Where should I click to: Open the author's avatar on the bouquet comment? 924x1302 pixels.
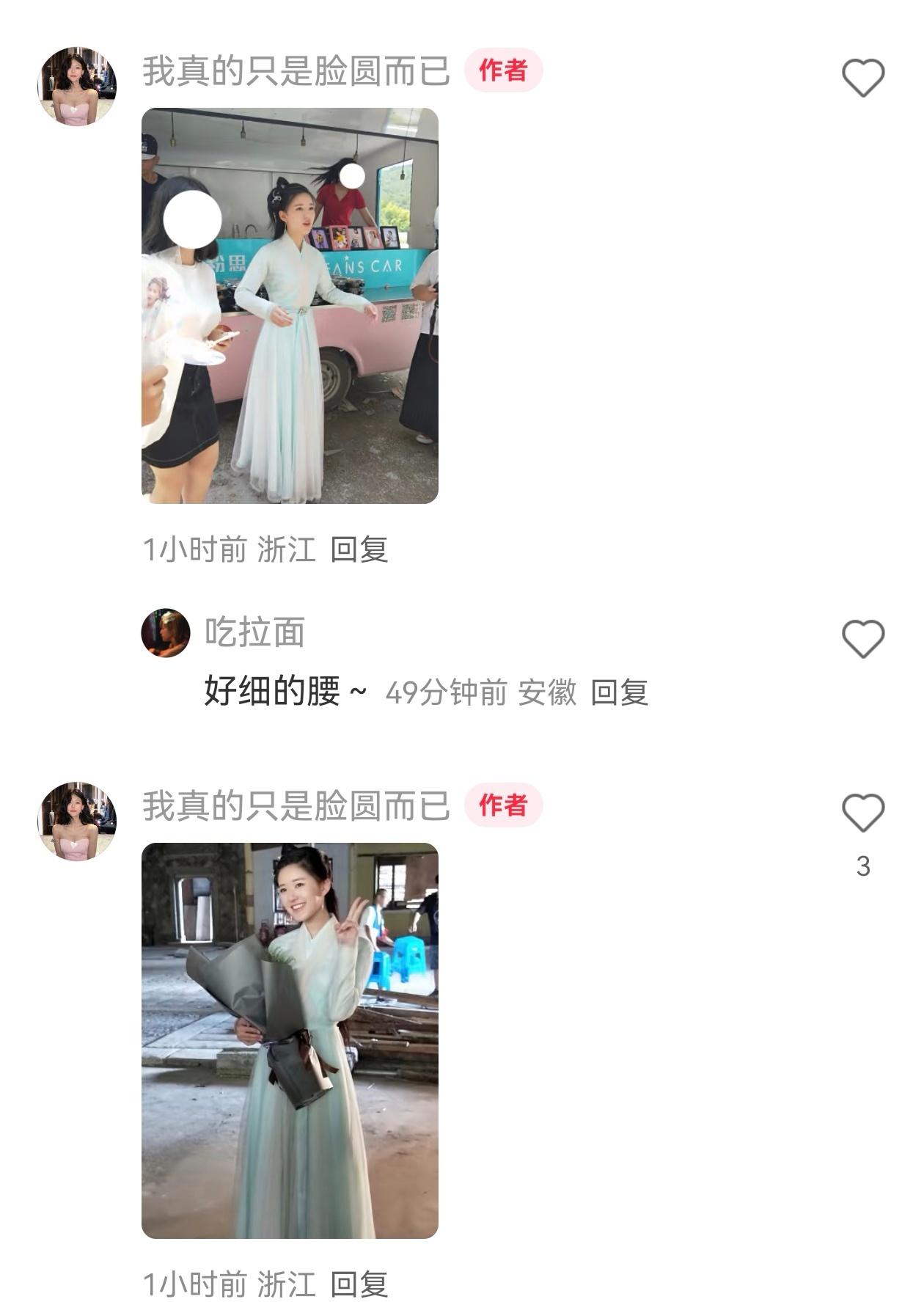[x=77, y=821]
